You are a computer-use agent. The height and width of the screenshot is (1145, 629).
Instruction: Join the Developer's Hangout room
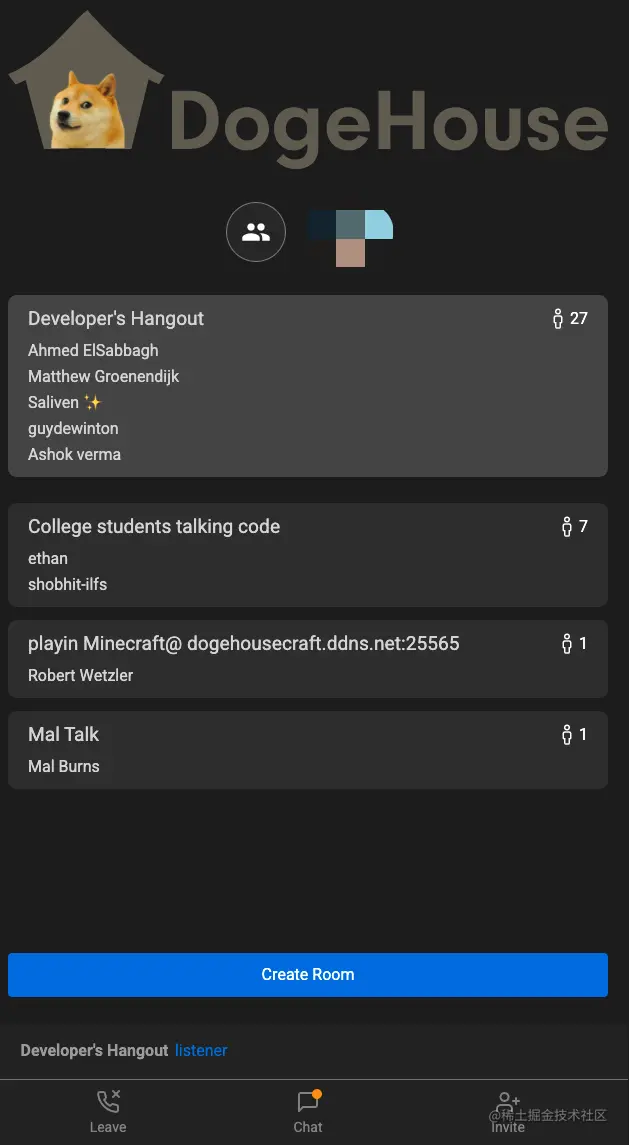(307, 385)
